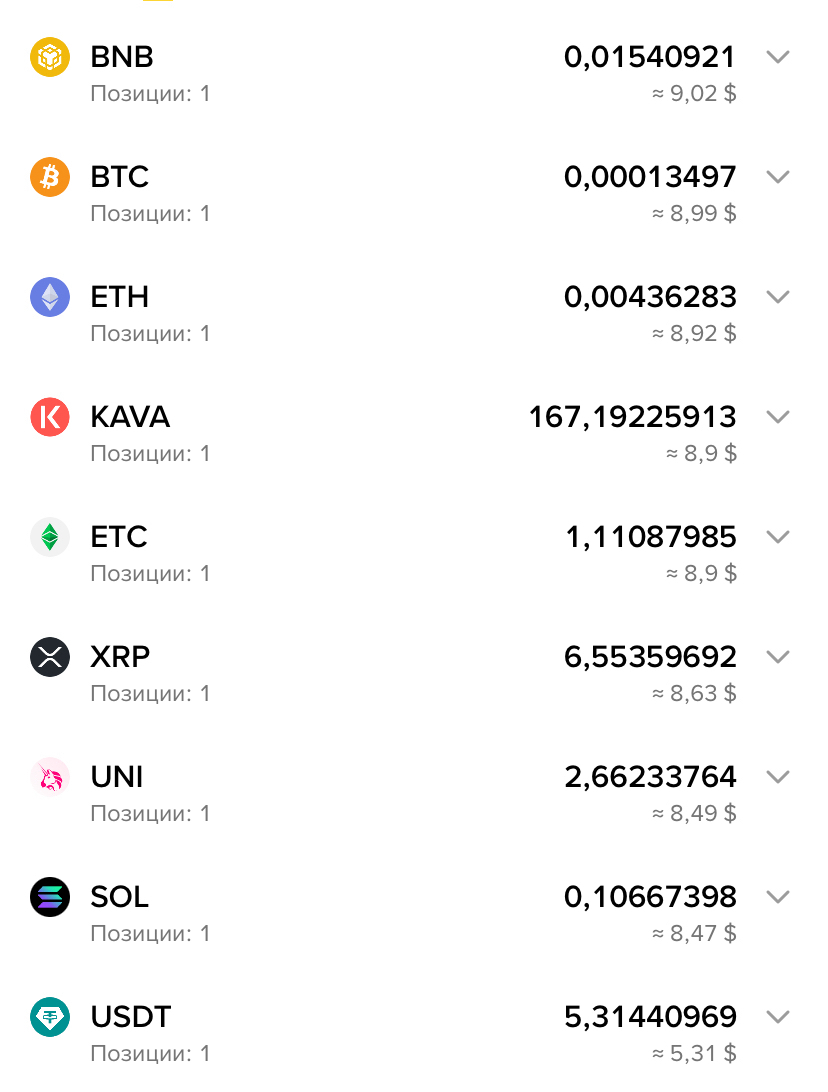Viewport: 828px width, 1092px height.
Task: Expand the SOL position chevron
Action: coord(777,896)
